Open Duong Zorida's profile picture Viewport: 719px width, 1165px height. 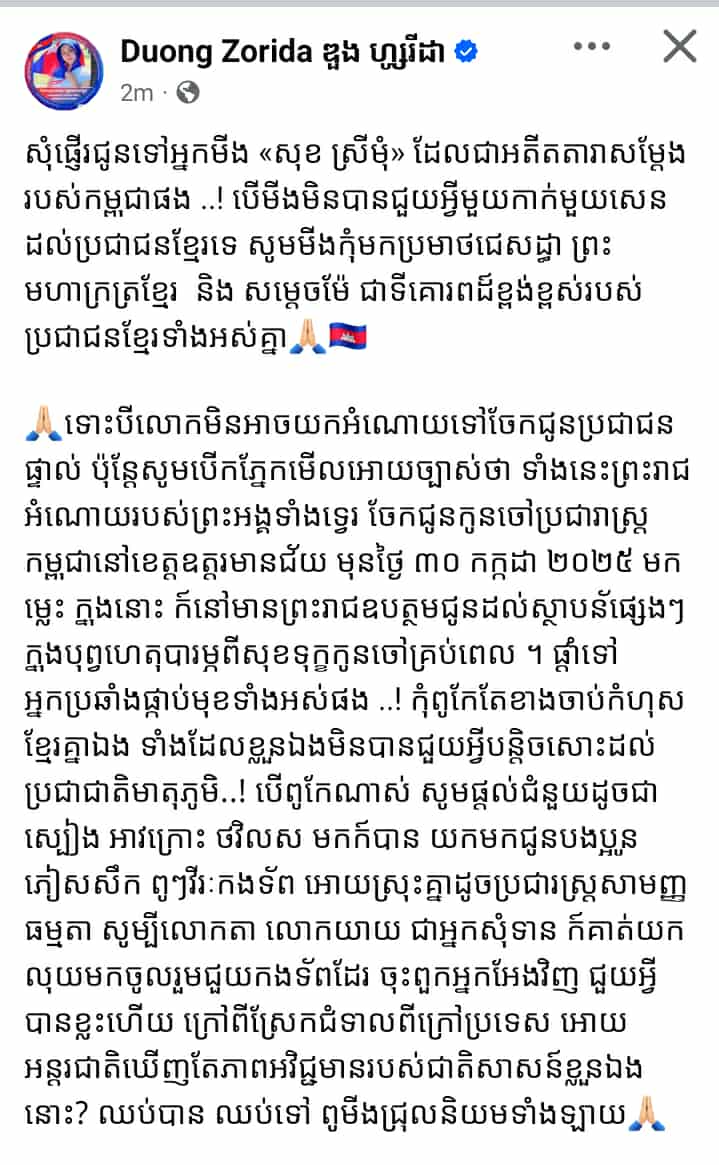[64, 71]
